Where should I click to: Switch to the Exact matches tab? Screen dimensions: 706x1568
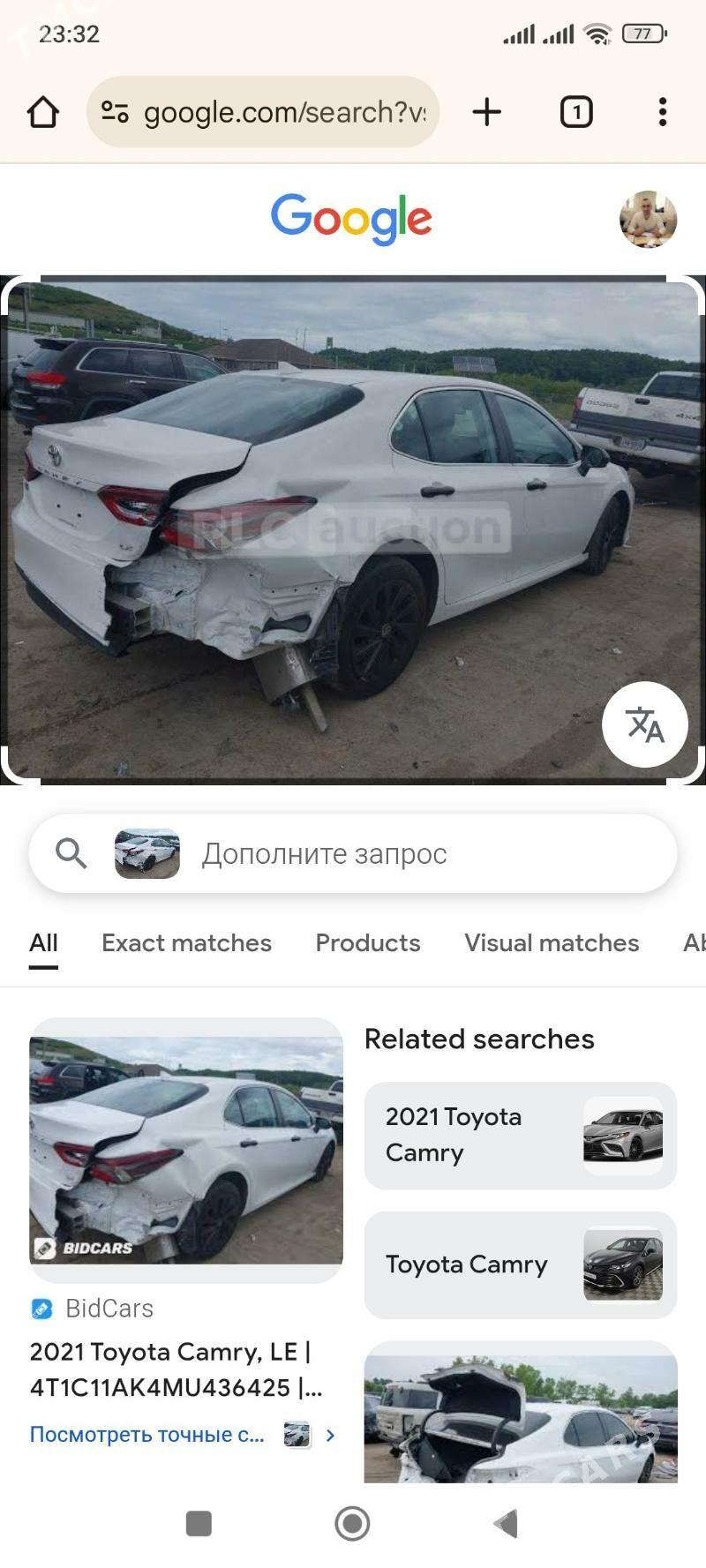[186, 942]
